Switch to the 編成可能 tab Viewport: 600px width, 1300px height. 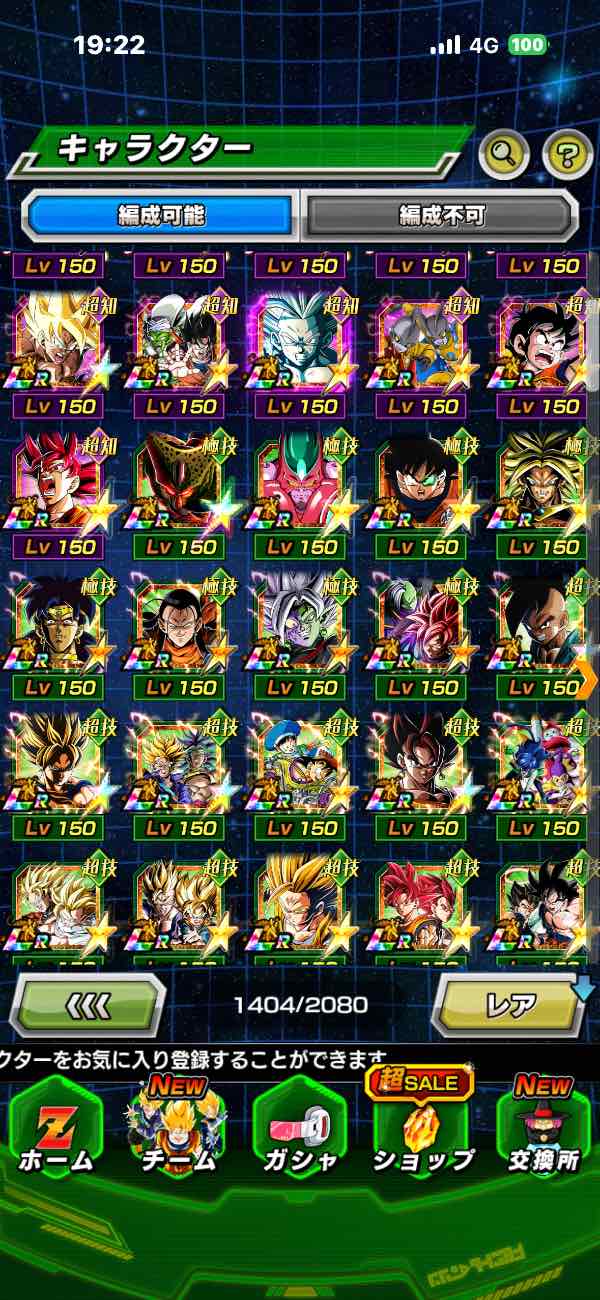(161, 215)
